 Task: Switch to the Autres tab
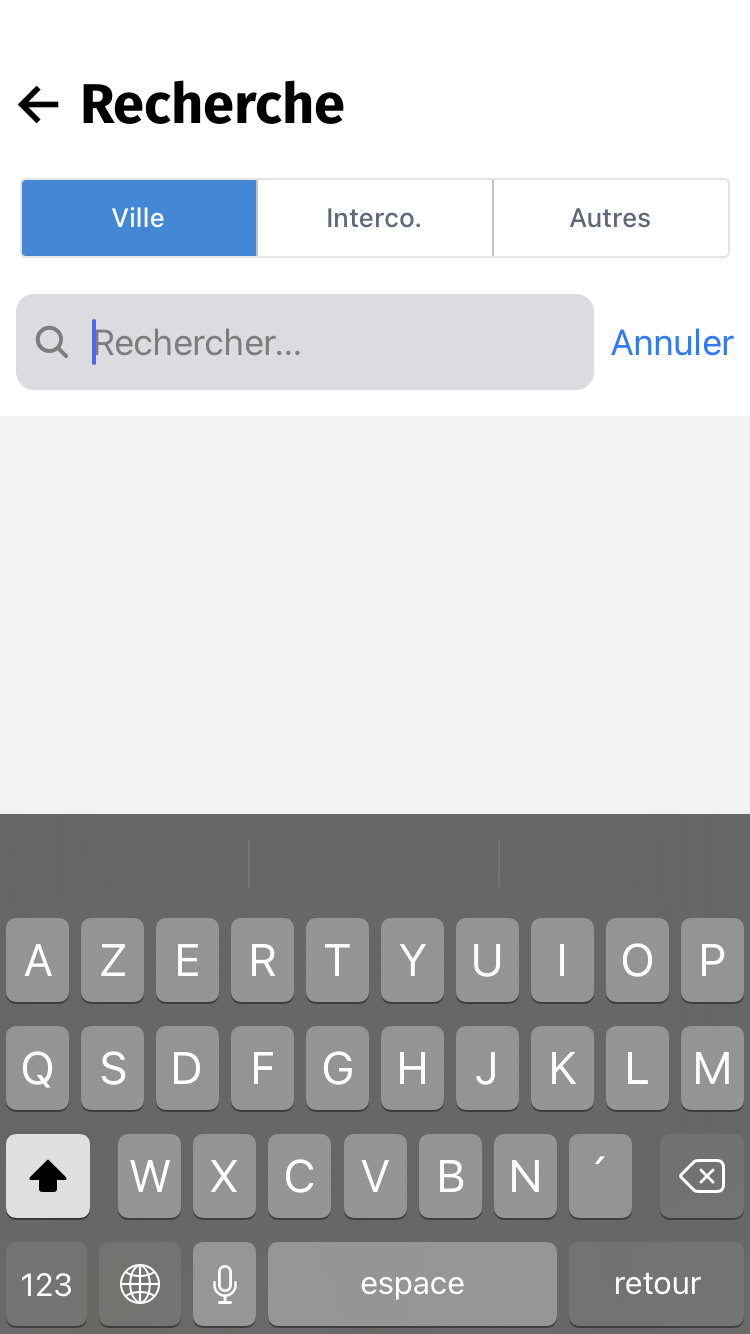coord(611,218)
